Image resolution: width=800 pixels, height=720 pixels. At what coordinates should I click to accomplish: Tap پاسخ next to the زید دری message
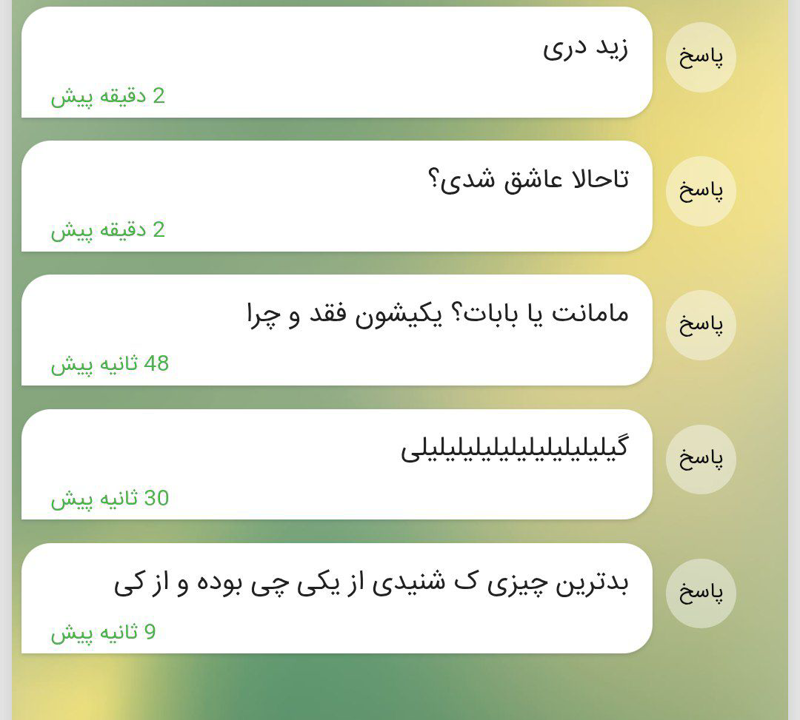pos(701,57)
